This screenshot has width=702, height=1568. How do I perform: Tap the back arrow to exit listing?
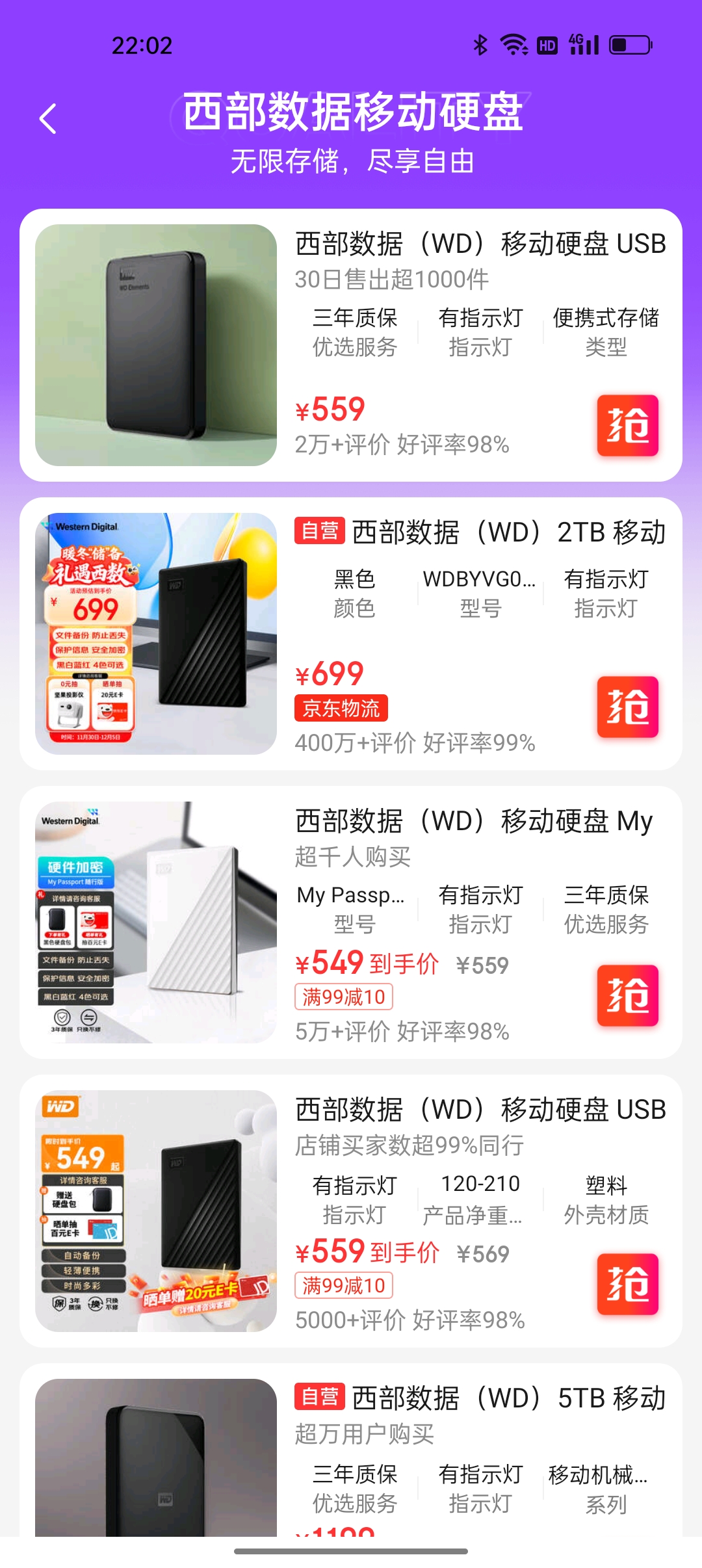pyautogui.click(x=45, y=119)
